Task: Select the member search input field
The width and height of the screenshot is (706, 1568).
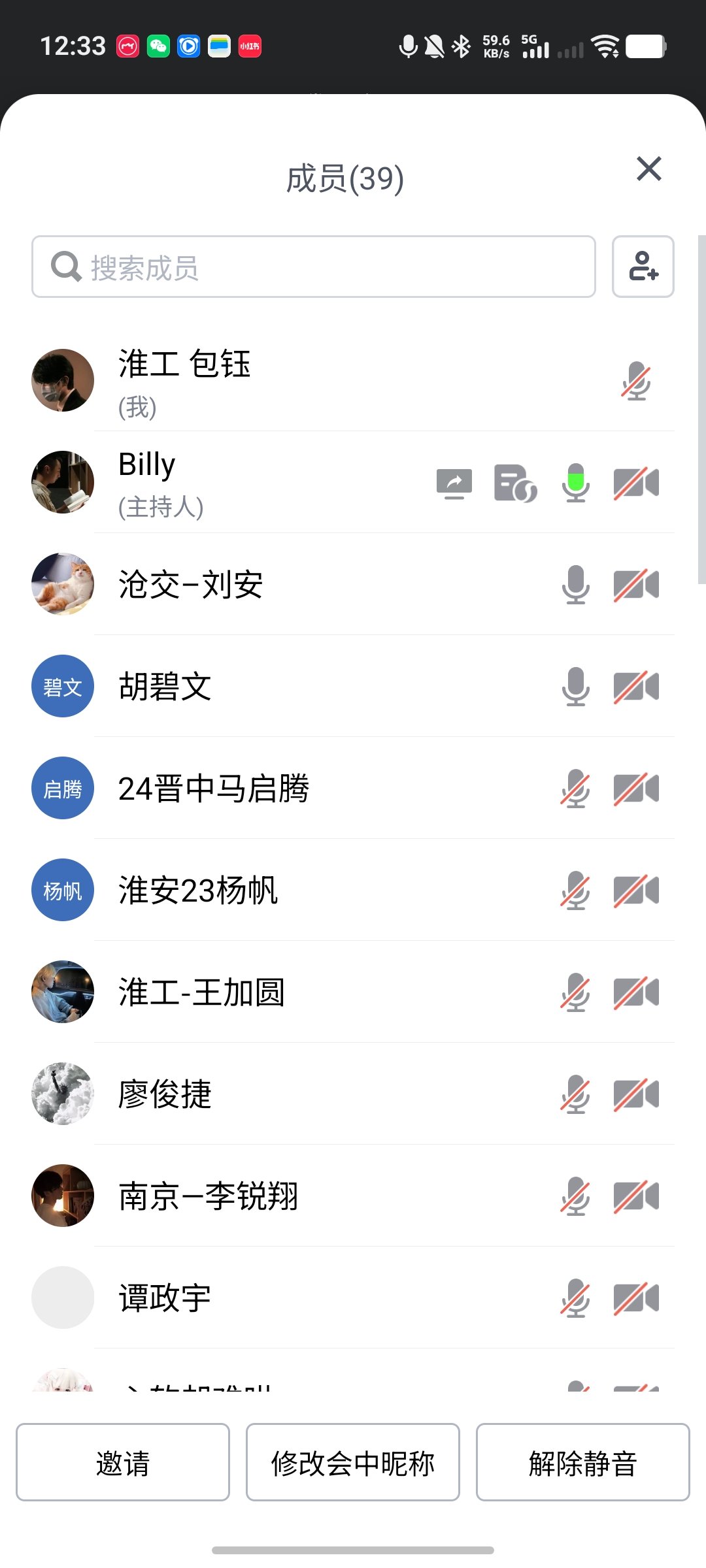Action: click(x=314, y=266)
